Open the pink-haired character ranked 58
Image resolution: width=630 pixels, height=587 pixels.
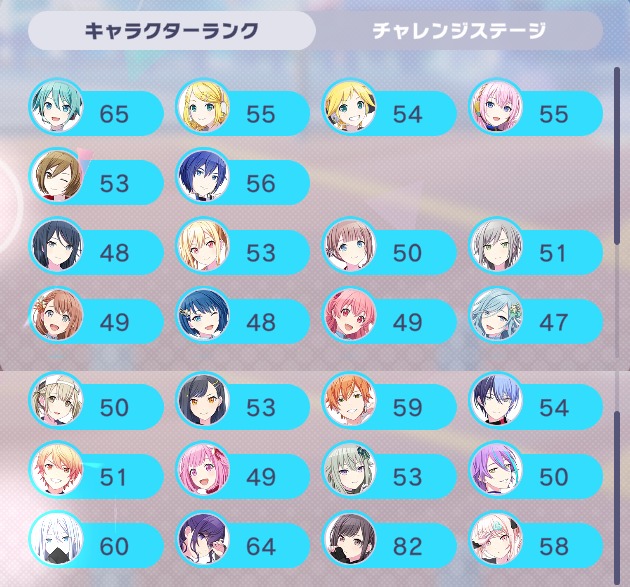[534, 546]
